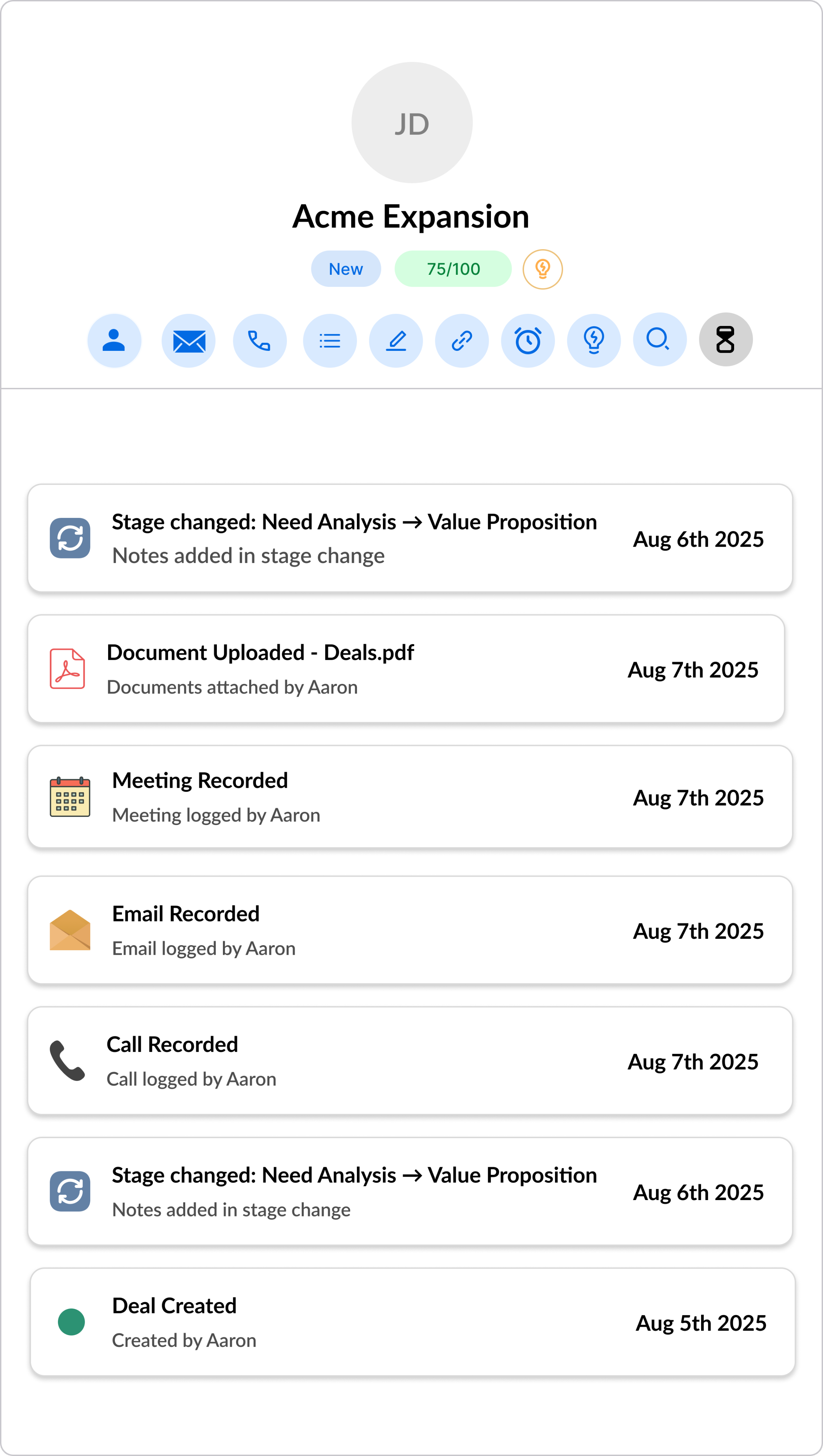View the Email Recorded entry
Viewport: 823px width, 1456px height.
(x=410, y=930)
